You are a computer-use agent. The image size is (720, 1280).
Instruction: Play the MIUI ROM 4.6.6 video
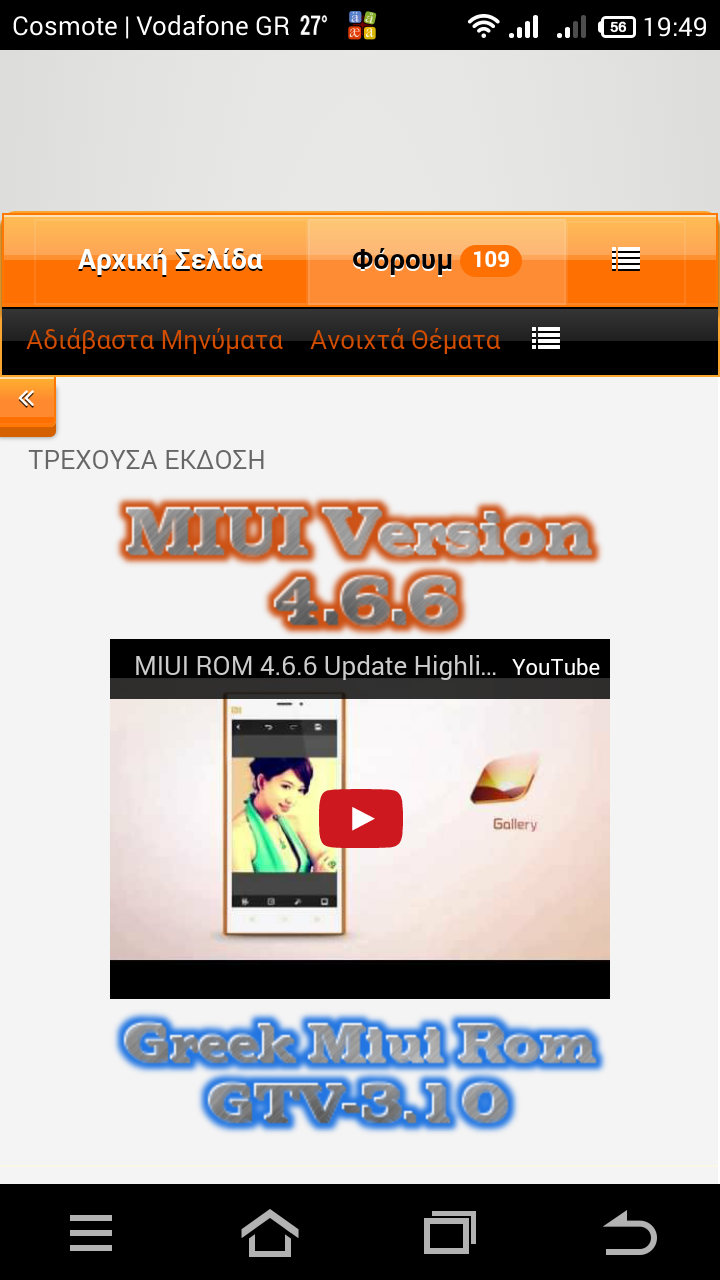360,818
